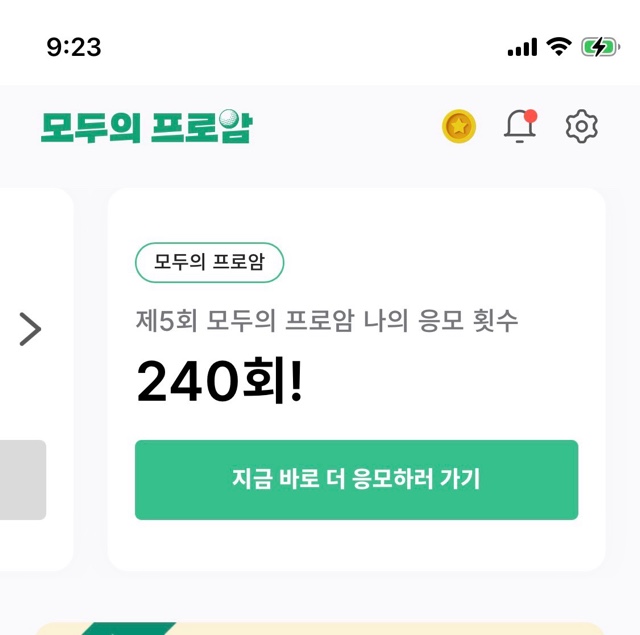The height and width of the screenshot is (635, 640).
Task: Tap the 지금 바로 더 응모하러 가기 button
Action: point(356,479)
